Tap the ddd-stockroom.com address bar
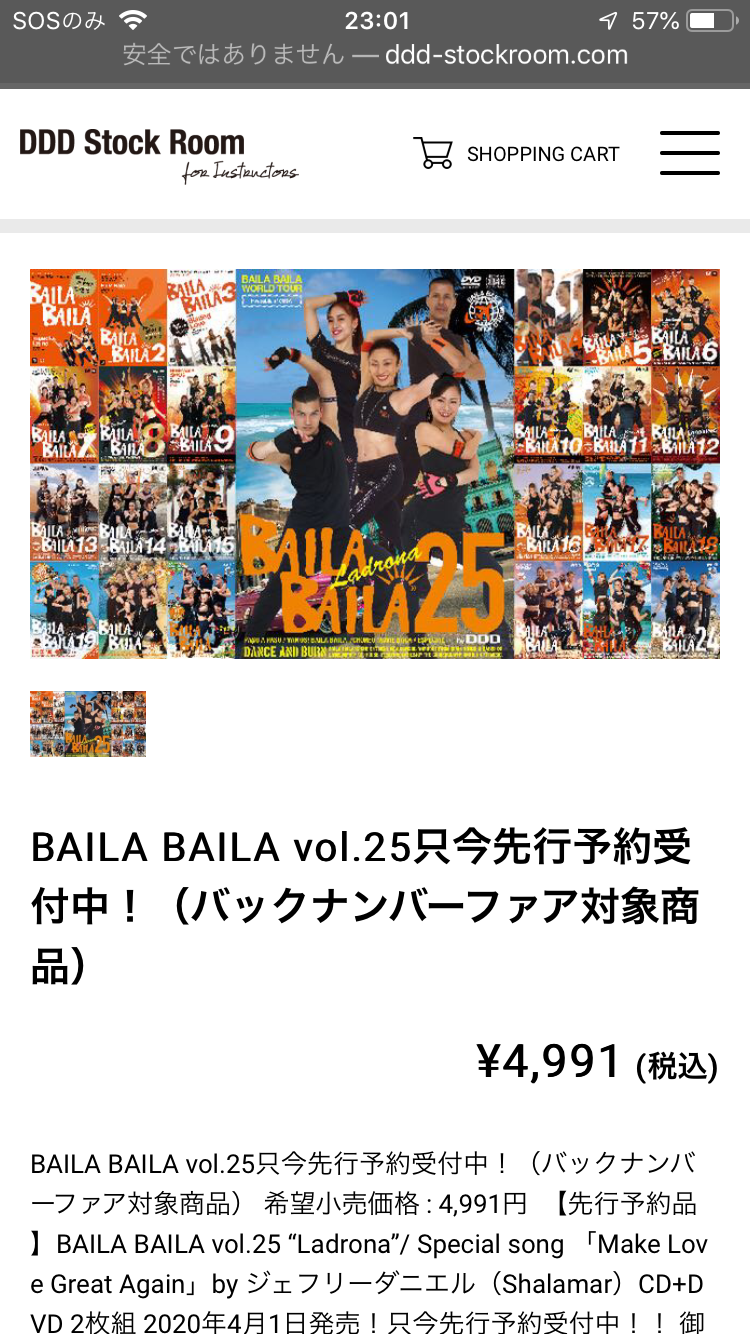This screenshot has height=1334, width=750. pos(375,55)
